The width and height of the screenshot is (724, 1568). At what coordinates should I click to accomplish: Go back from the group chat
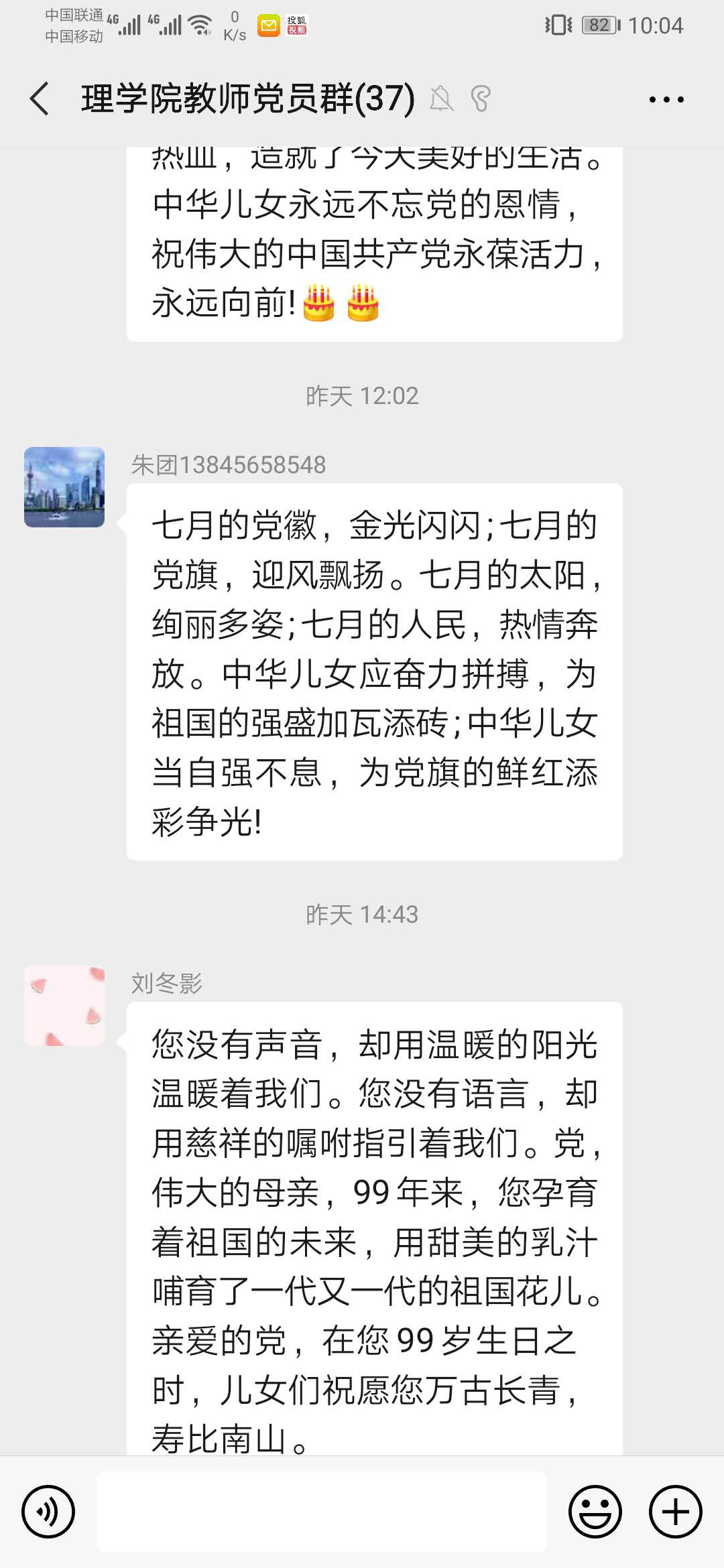pos(40,99)
